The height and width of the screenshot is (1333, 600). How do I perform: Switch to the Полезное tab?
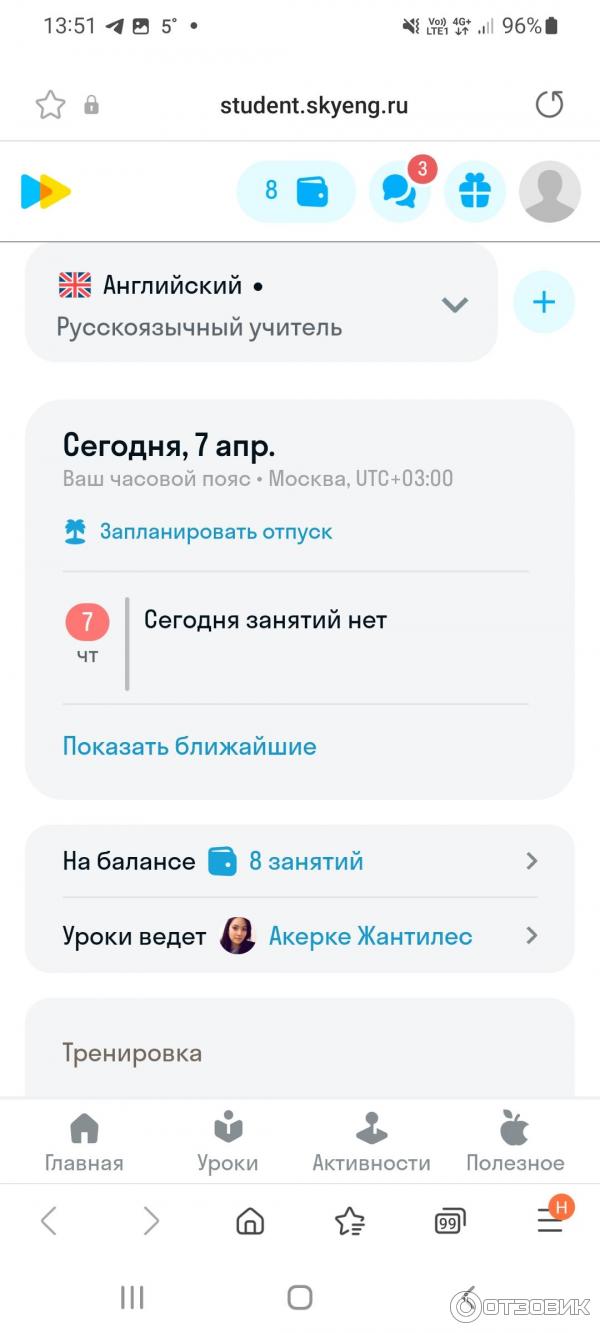tap(515, 1143)
